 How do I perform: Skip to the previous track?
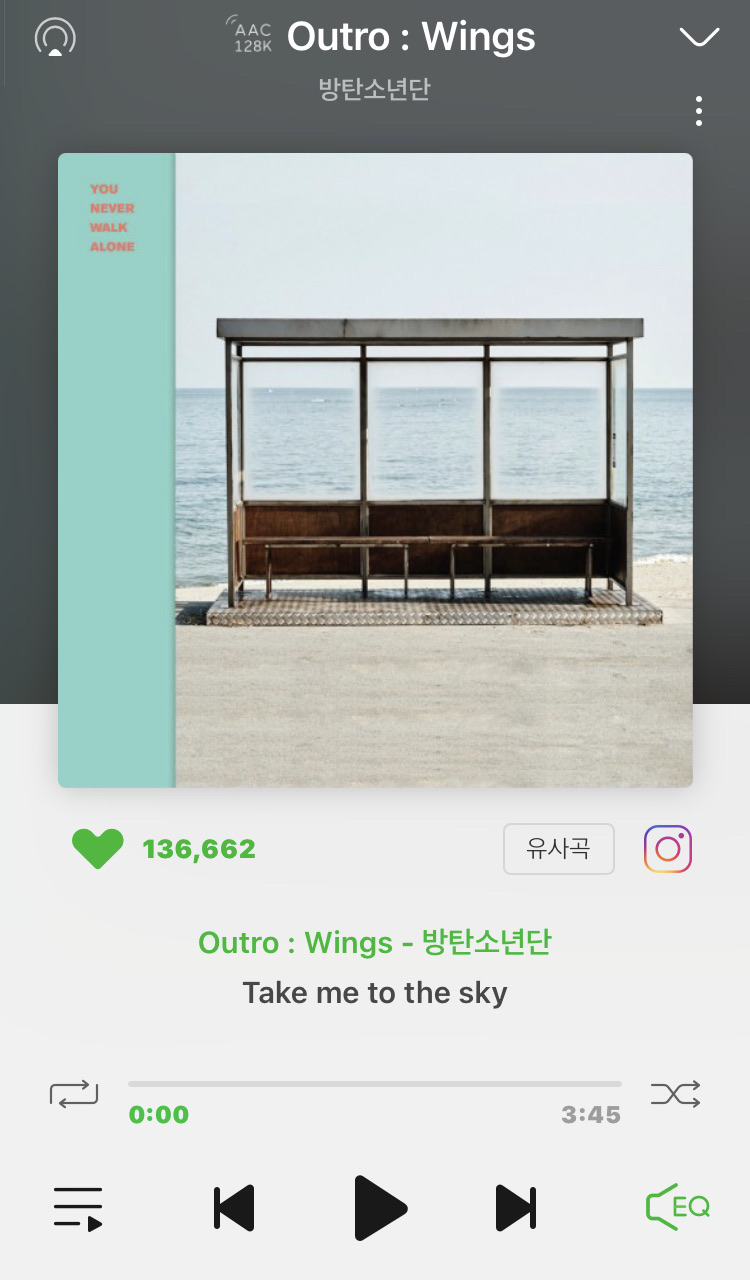[234, 1208]
